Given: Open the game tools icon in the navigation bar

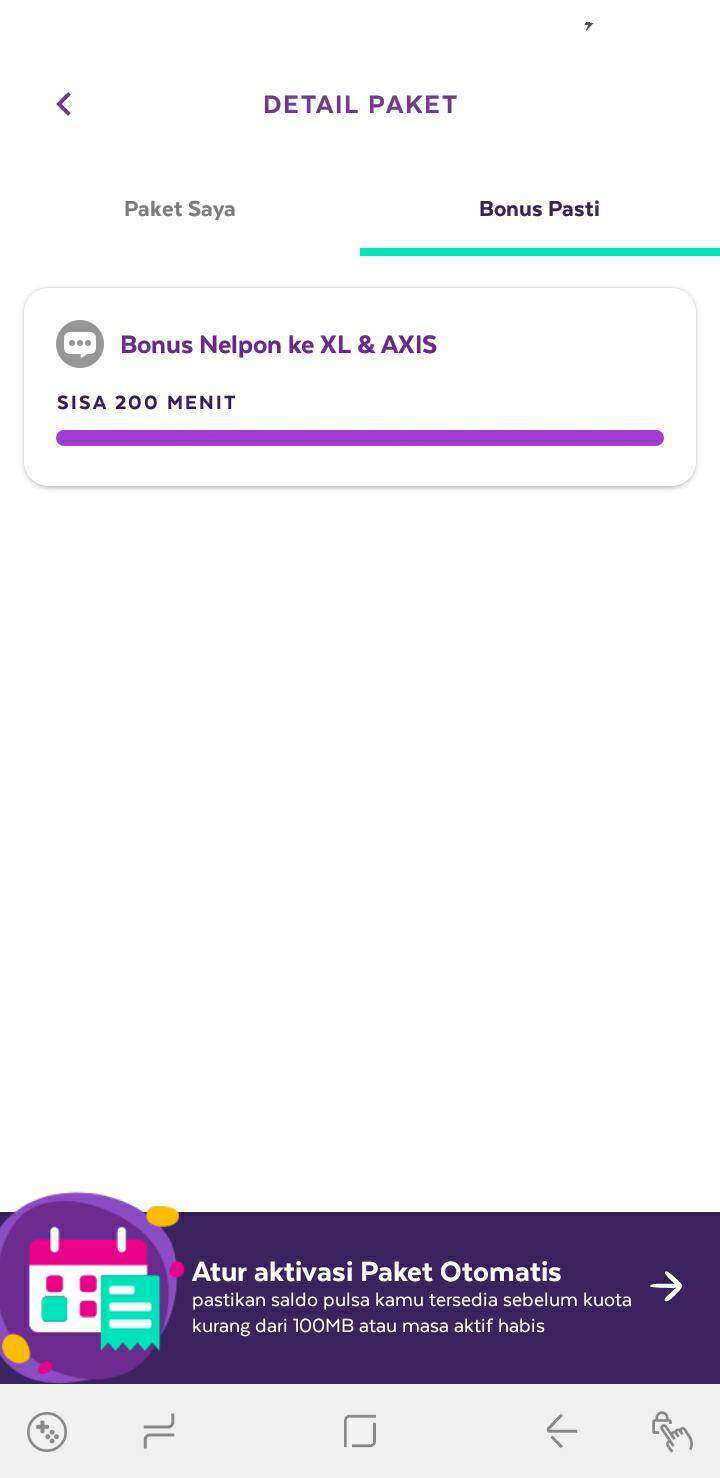Looking at the screenshot, I should (x=47, y=1431).
